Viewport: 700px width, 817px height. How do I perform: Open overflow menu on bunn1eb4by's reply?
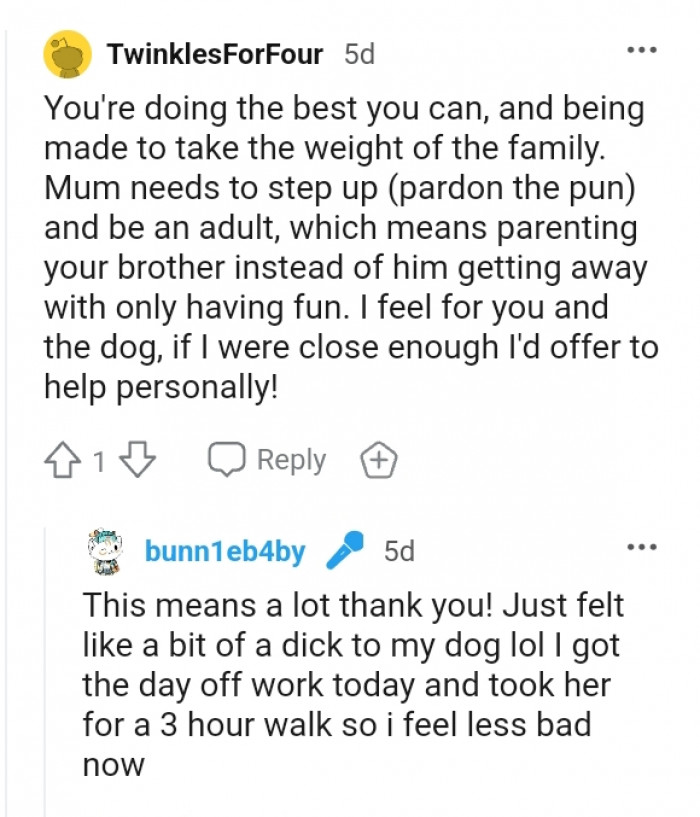coord(640,548)
